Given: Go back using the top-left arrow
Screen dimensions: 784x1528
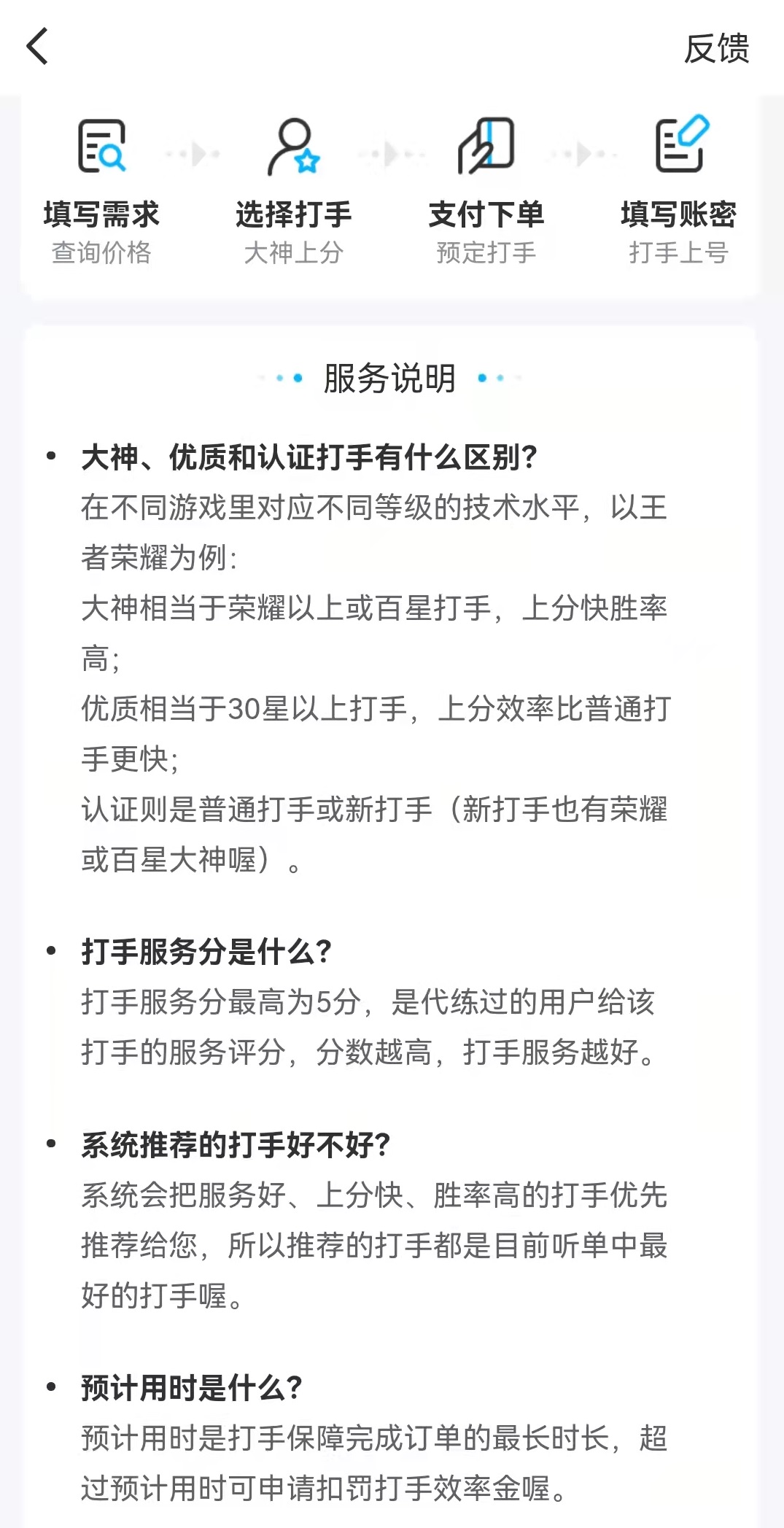Looking at the screenshot, I should 37,47.
